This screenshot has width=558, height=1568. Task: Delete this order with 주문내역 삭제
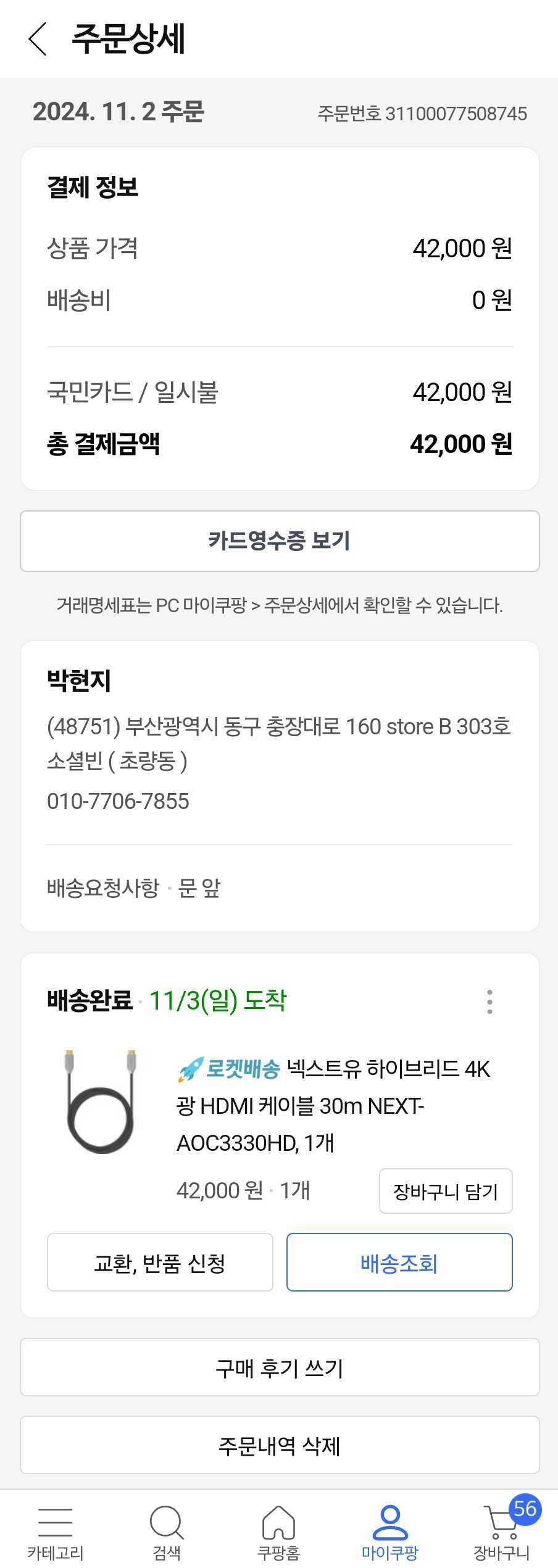tap(280, 1446)
